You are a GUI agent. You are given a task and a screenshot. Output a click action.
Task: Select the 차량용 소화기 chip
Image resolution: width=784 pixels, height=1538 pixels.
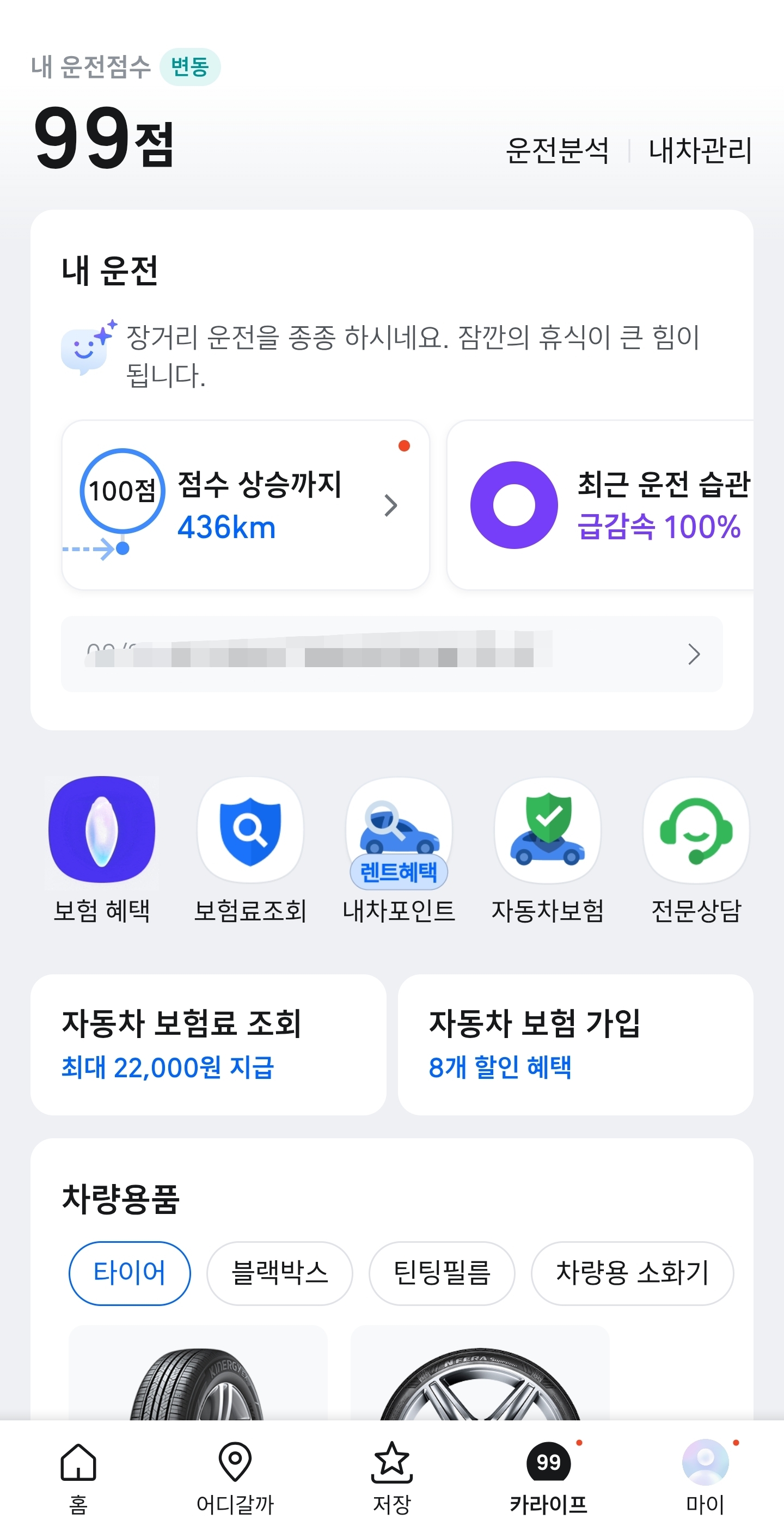(x=632, y=1273)
